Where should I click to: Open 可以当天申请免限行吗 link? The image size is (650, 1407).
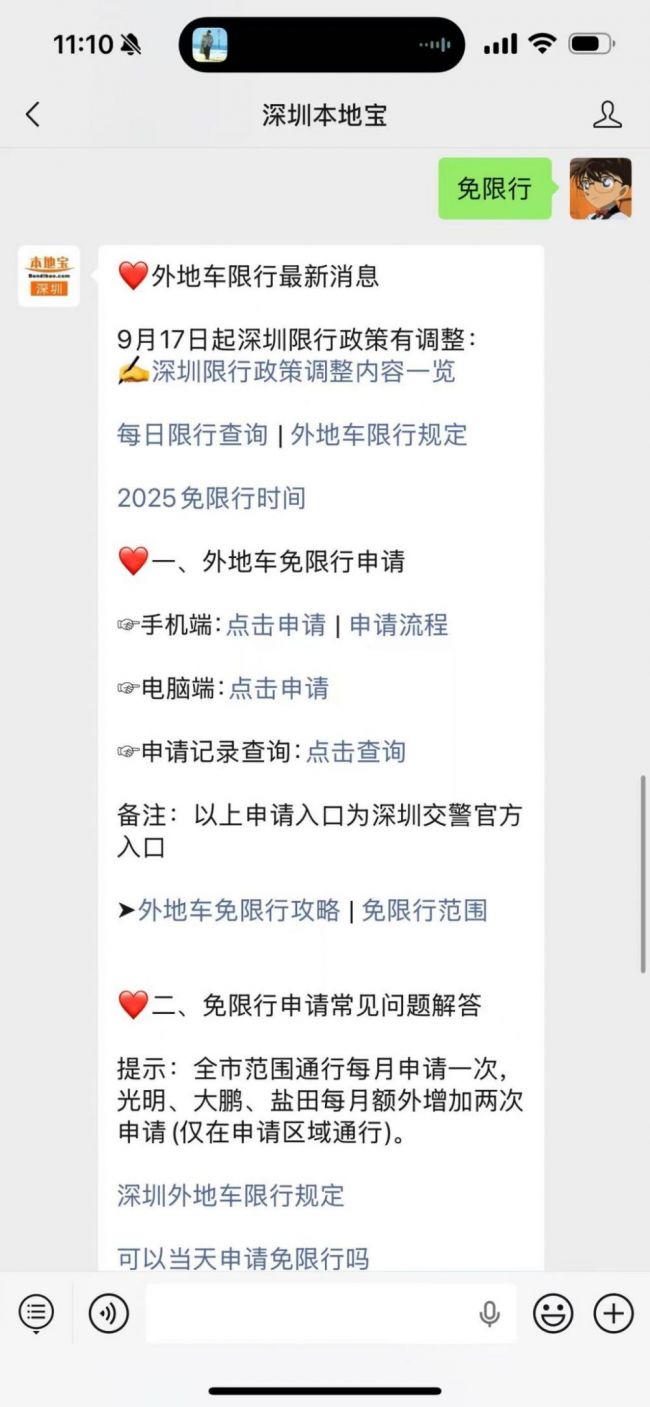(x=243, y=1258)
